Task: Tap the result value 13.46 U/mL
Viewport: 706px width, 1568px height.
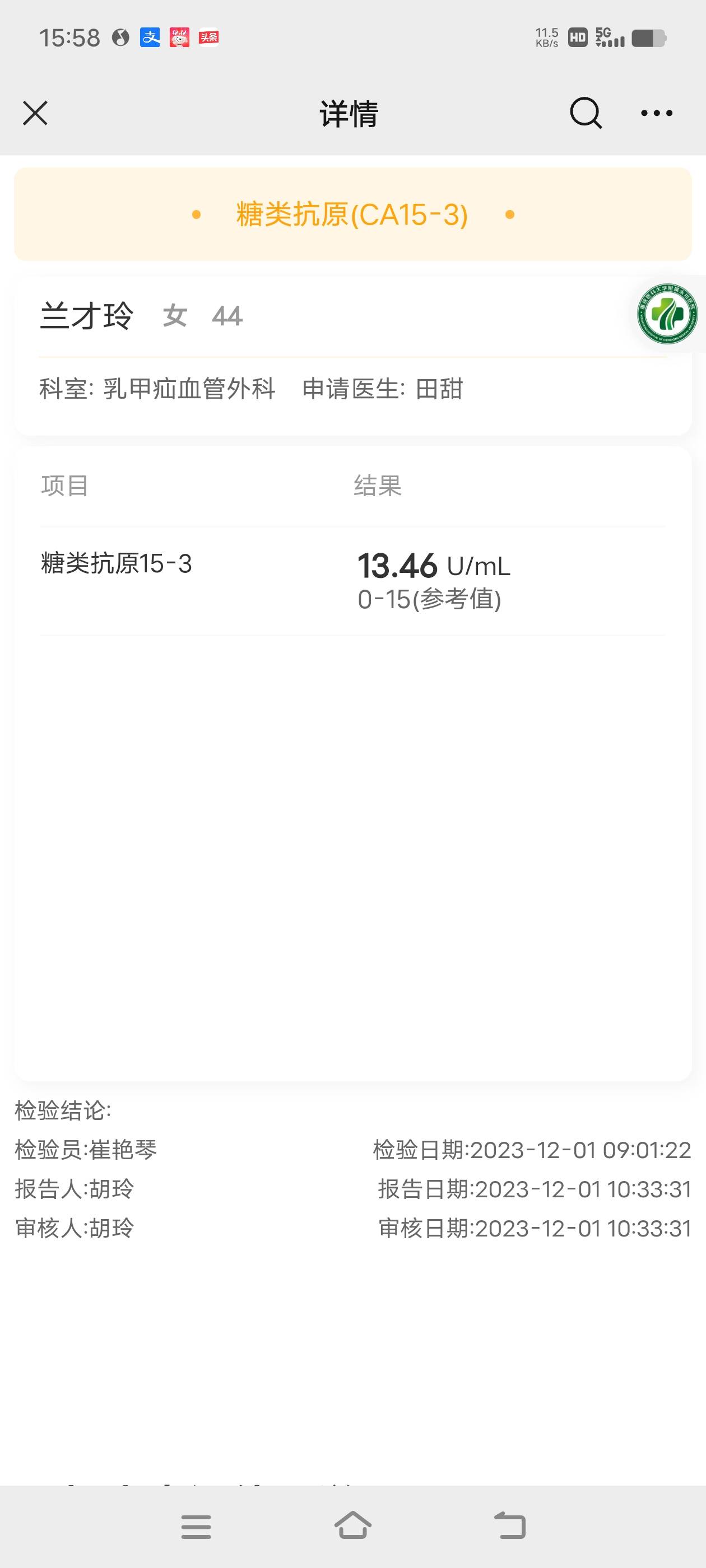Action: point(433,566)
